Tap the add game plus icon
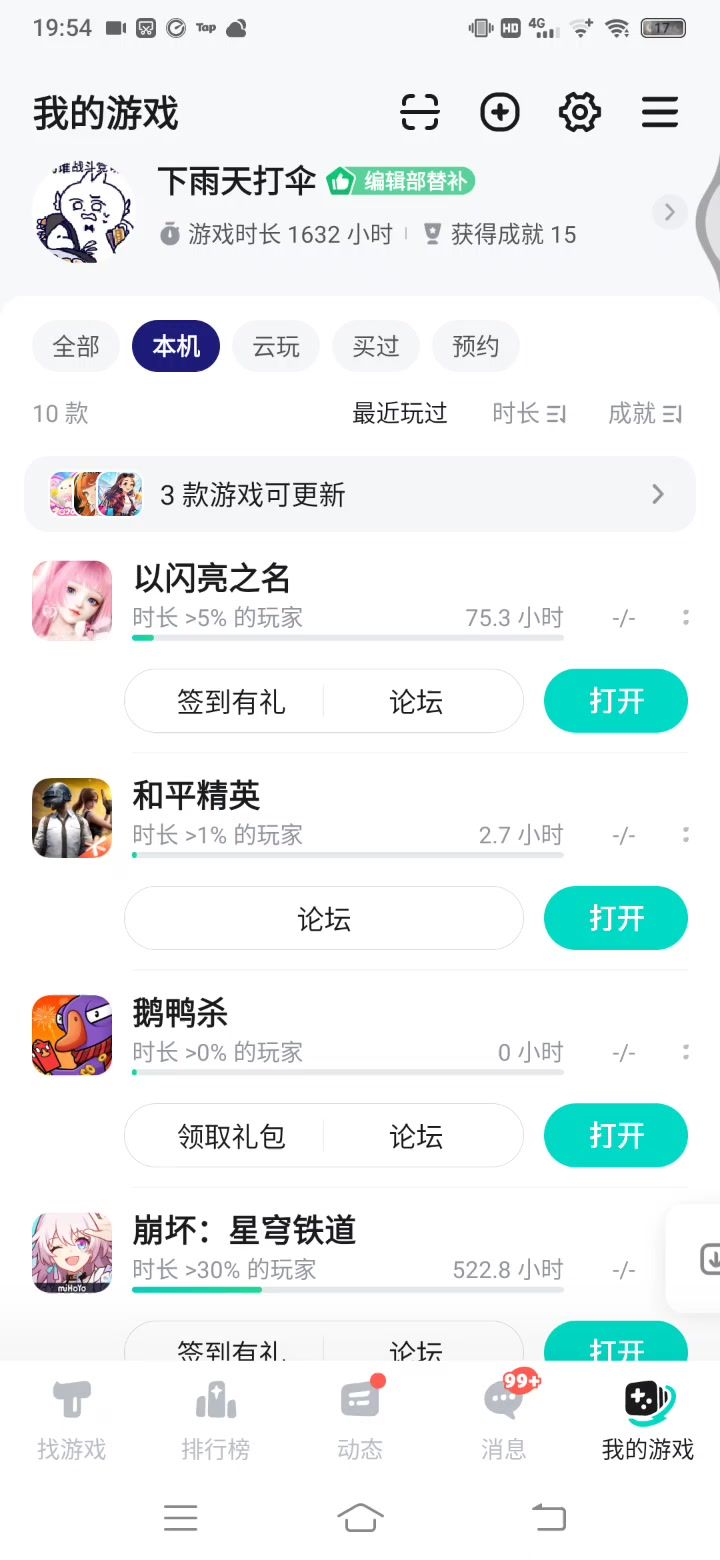Image resolution: width=720 pixels, height=1560 pixels. [x=500, y=112]
